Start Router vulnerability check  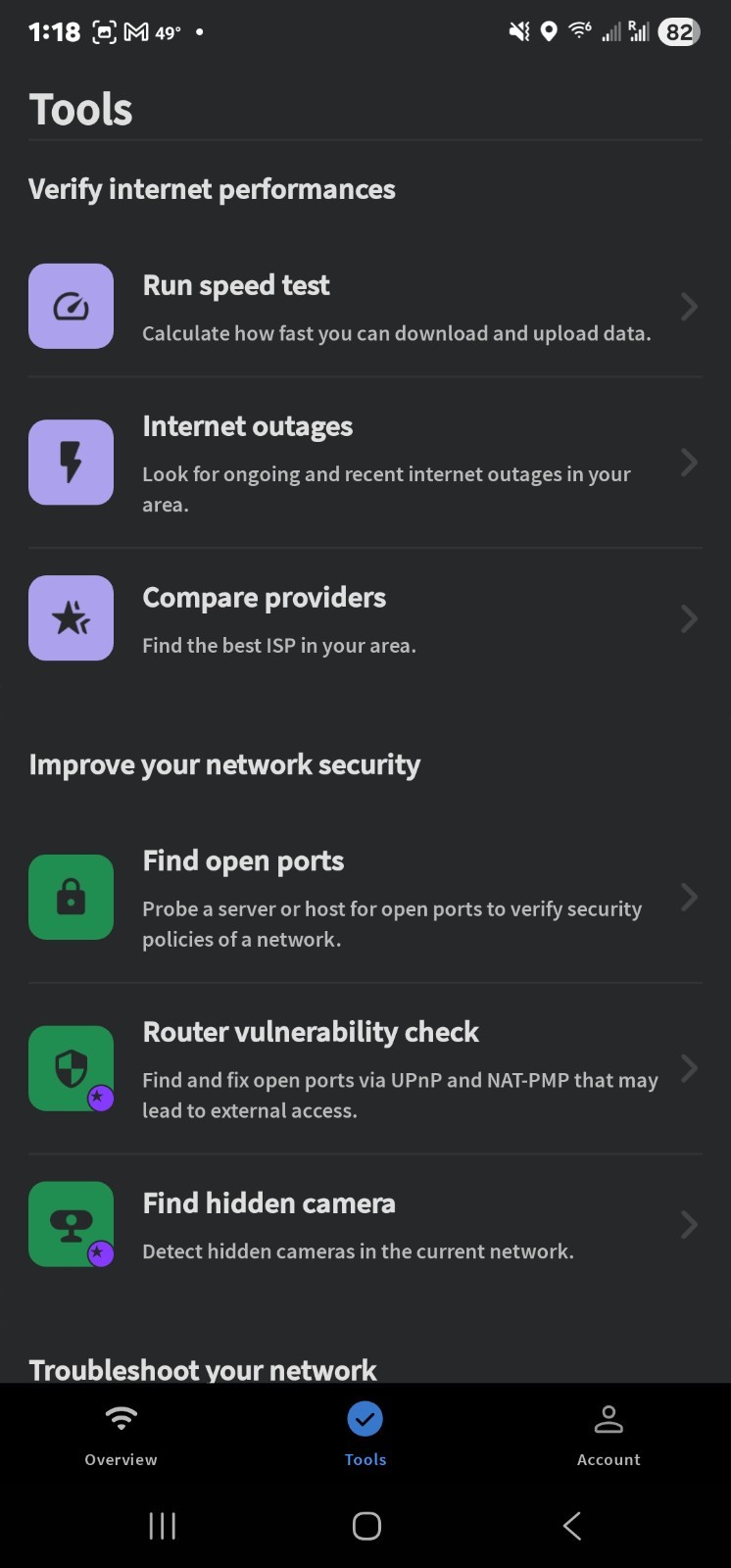click(365, 1068)
